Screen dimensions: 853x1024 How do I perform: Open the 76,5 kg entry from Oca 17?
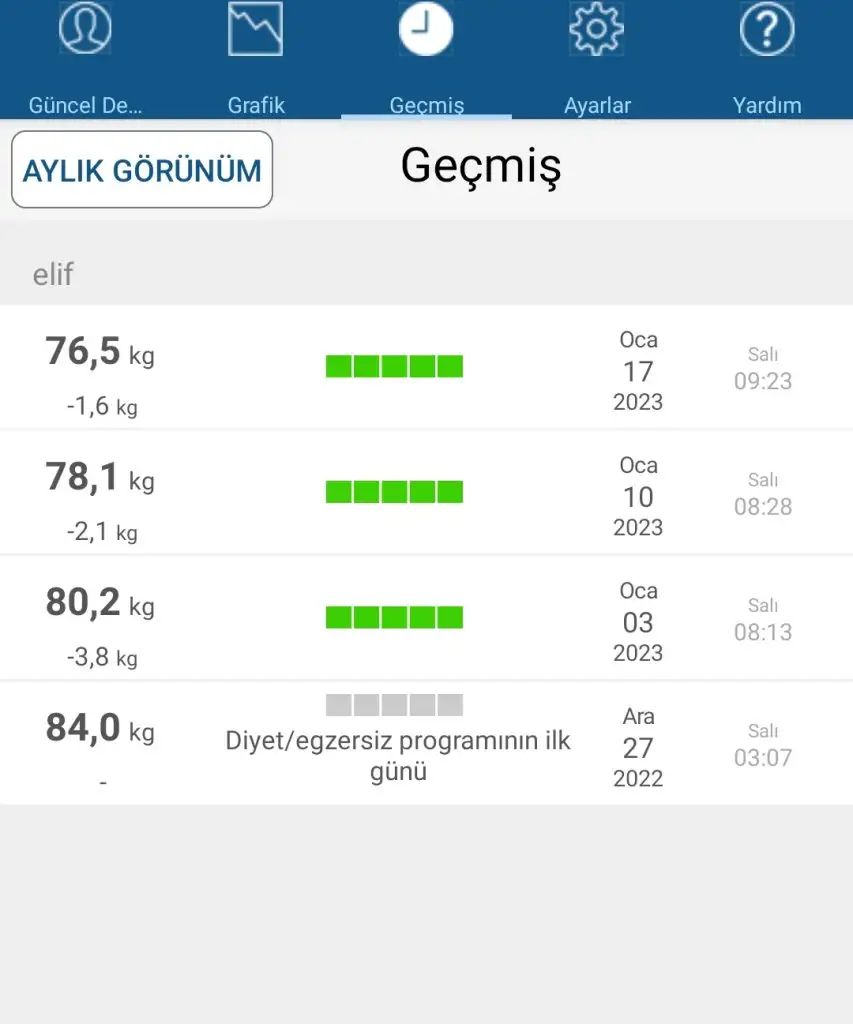click(426, 368)
